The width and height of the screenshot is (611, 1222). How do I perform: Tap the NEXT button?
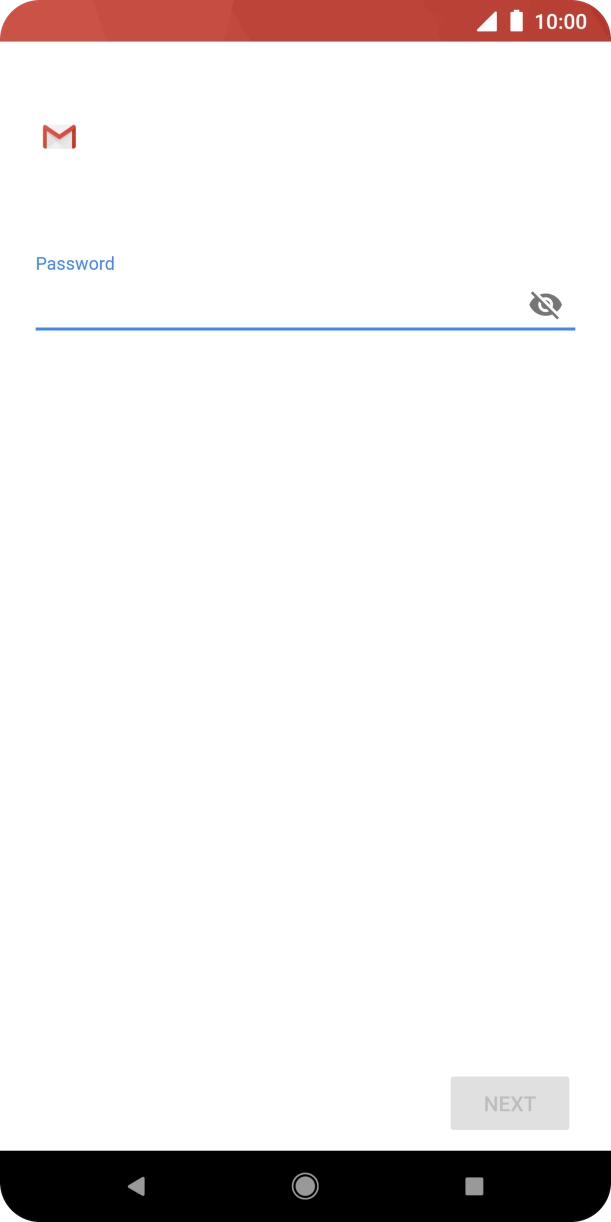pyautogui.click(x=510, y=1103)
